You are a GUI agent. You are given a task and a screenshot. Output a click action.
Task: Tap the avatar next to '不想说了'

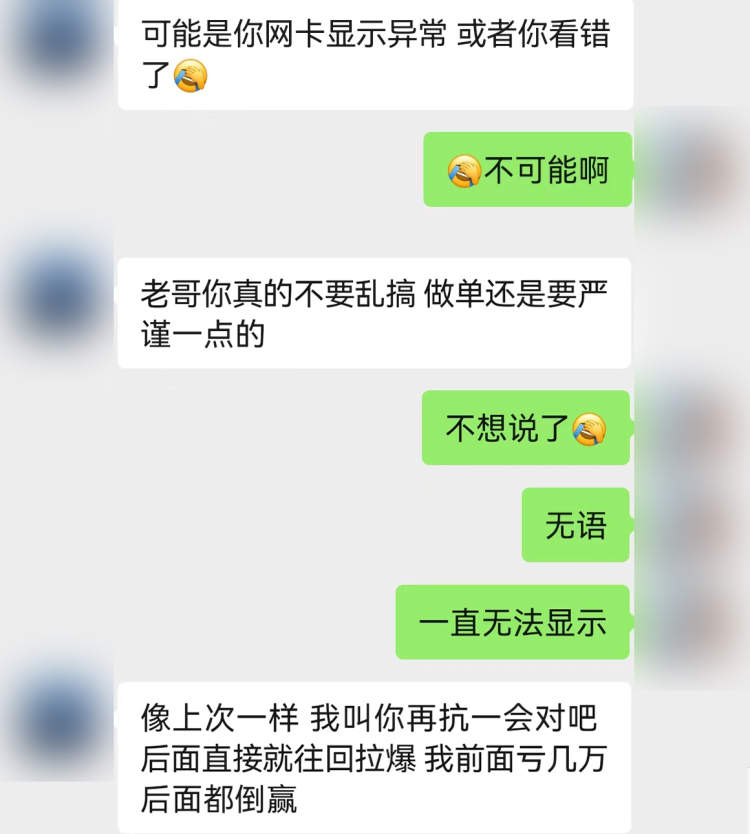(690, 427)
